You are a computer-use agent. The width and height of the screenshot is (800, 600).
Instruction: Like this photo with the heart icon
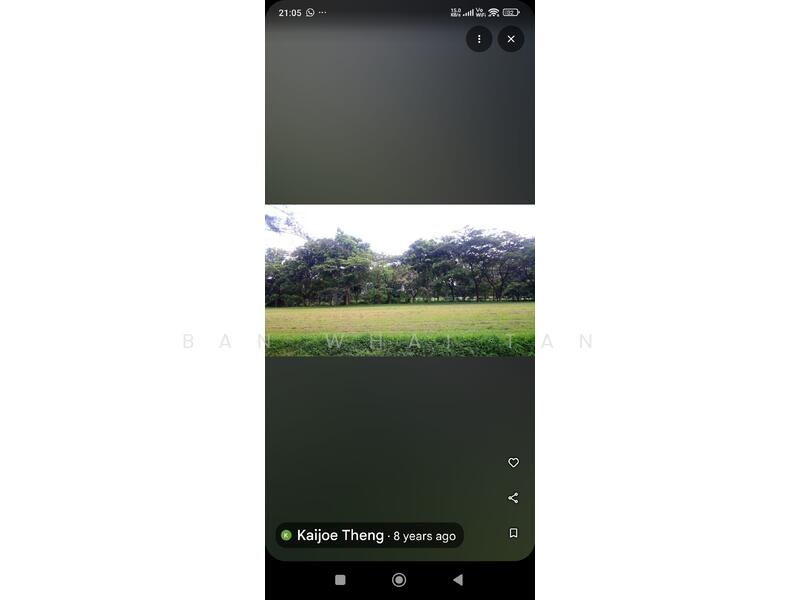(513, 463)
